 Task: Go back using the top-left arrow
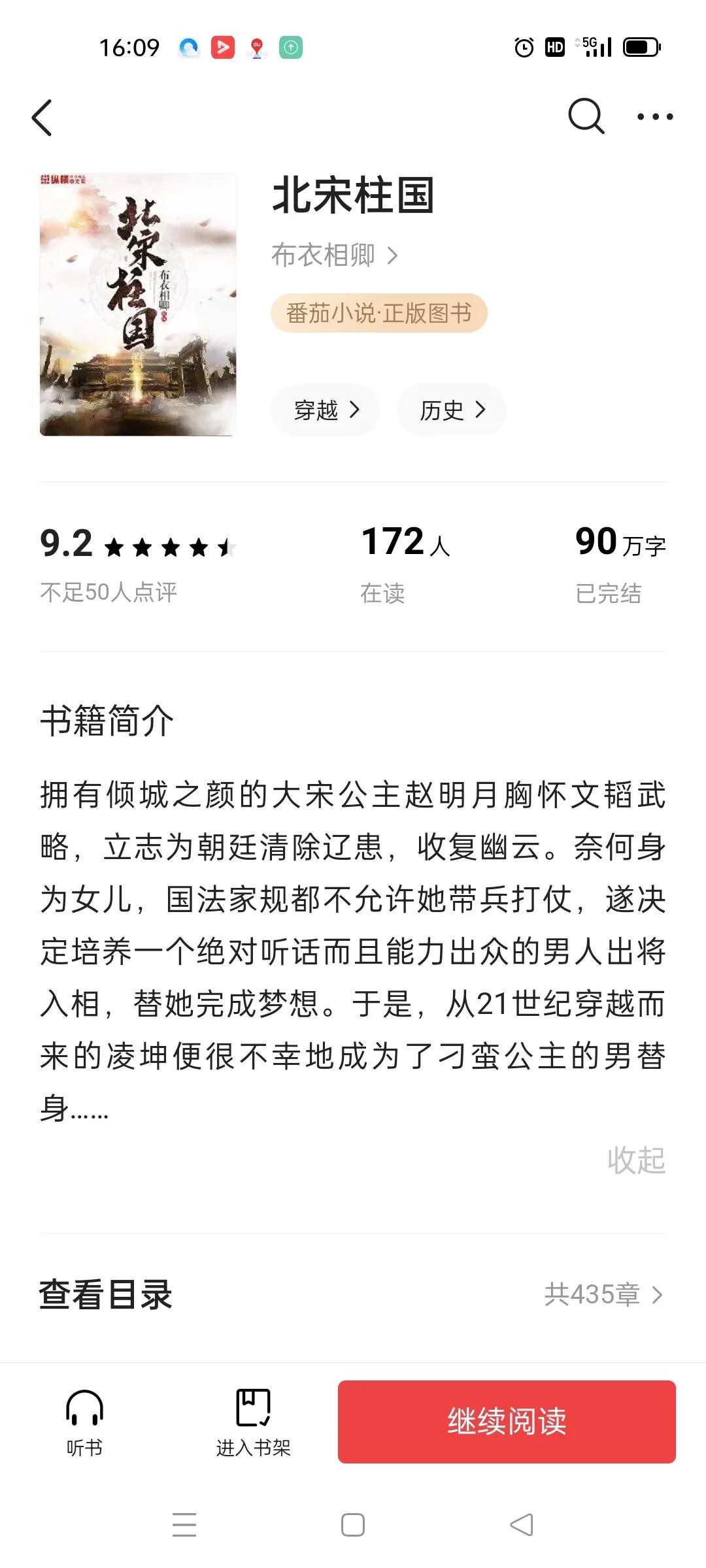(x=42, y=118)
